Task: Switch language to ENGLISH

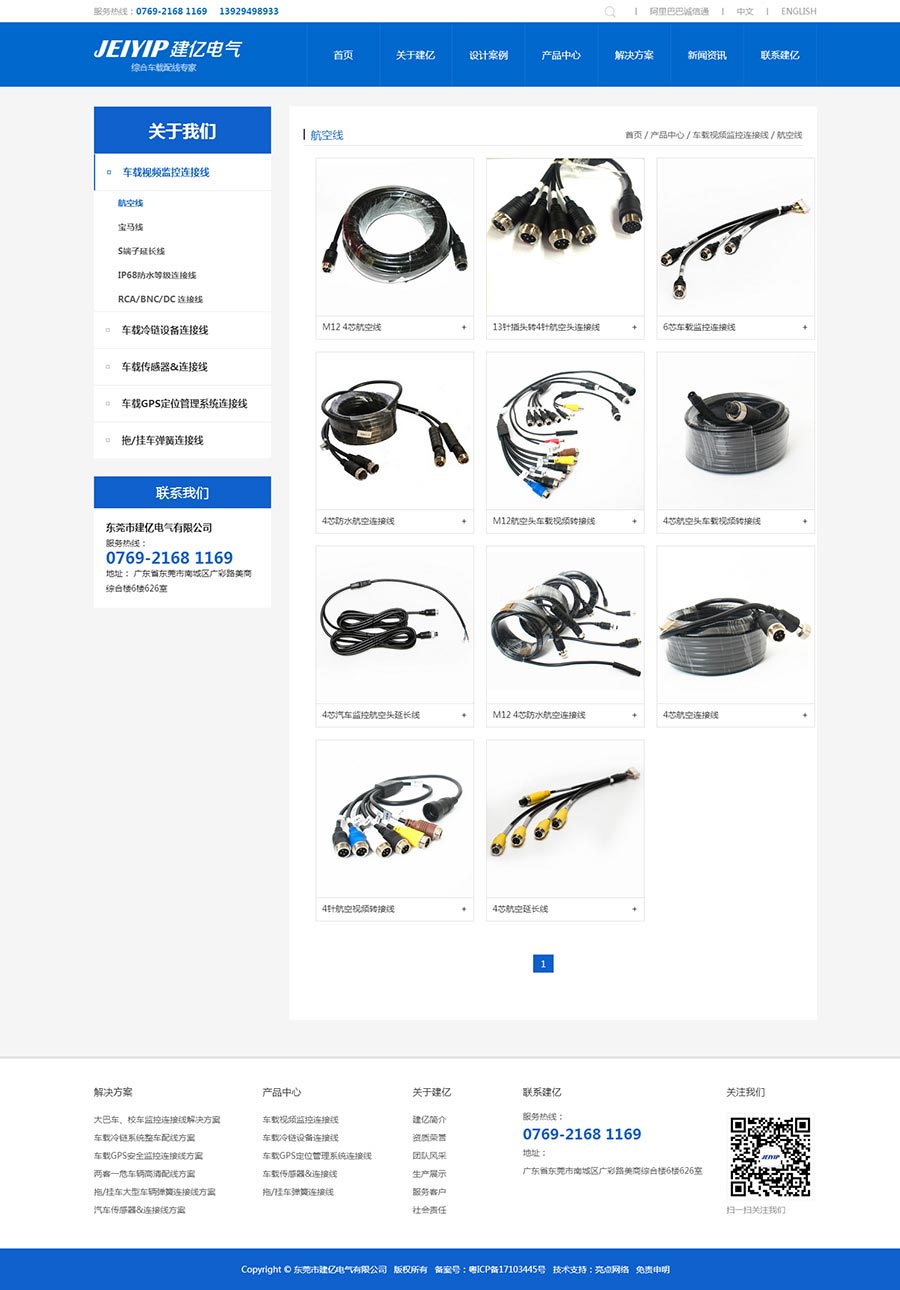Action: [798, 12]
